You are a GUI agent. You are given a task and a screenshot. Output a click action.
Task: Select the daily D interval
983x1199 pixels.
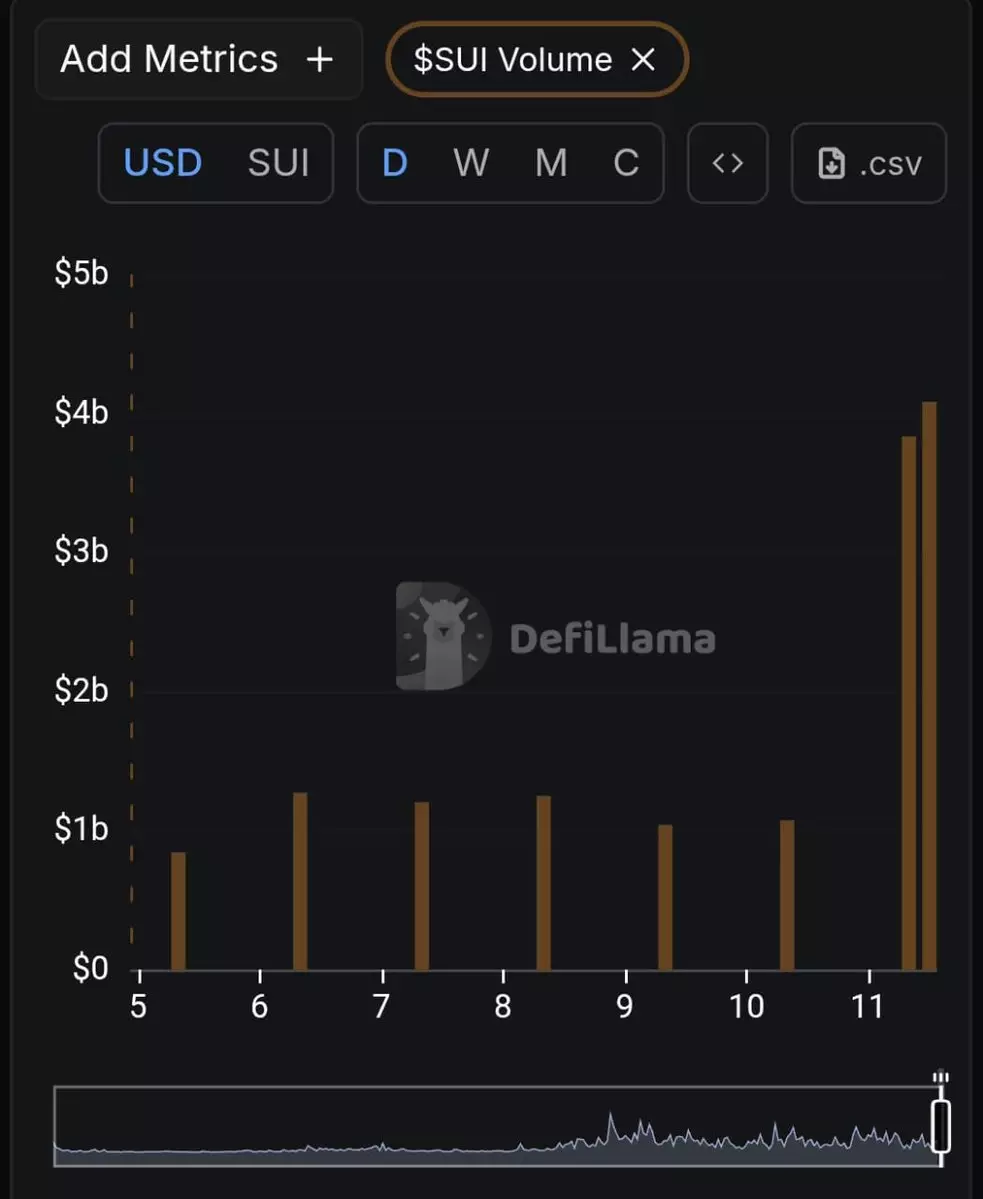coord(395,163)
